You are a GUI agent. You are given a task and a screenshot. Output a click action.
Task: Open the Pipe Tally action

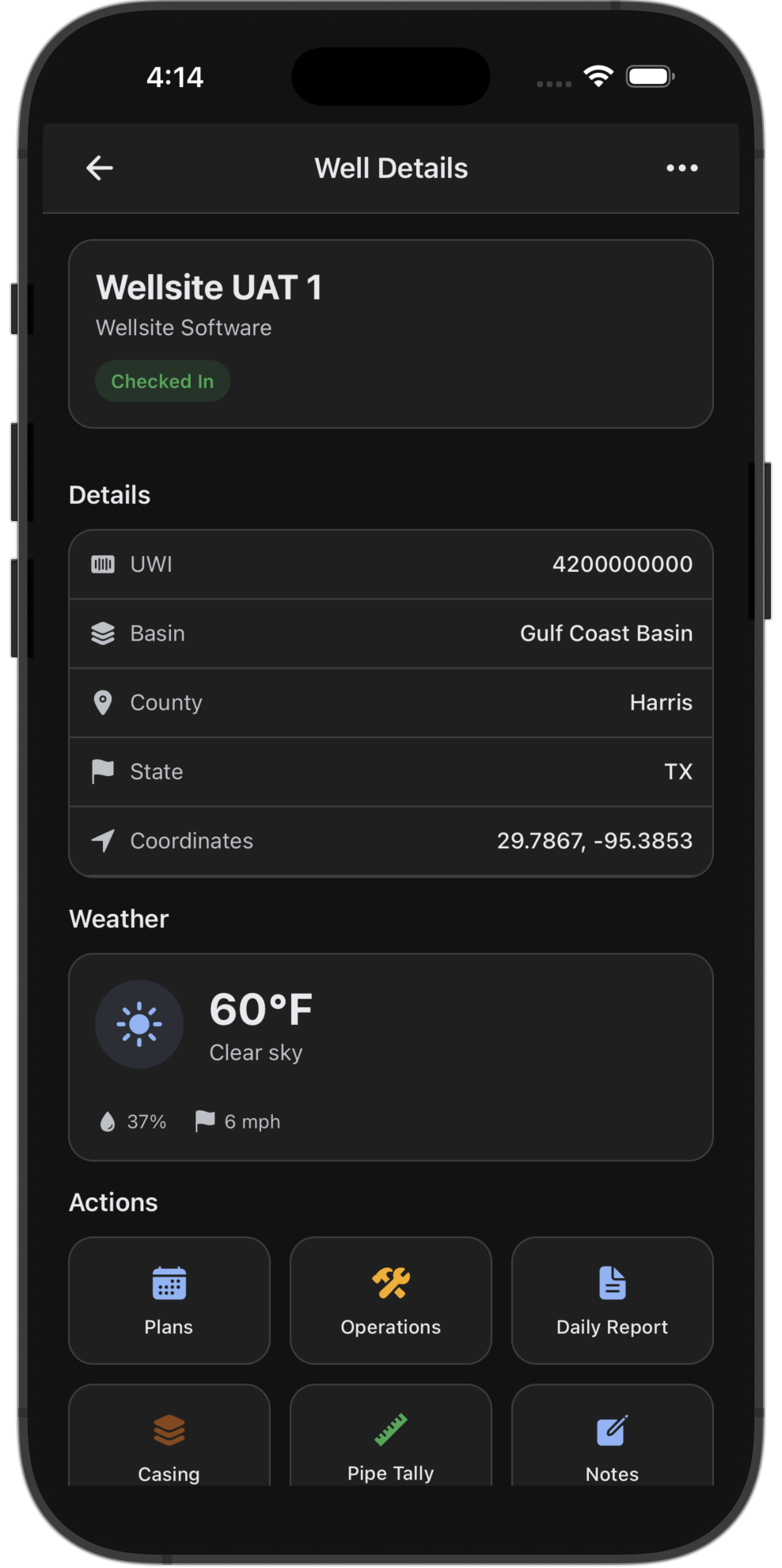[391, 1441]
